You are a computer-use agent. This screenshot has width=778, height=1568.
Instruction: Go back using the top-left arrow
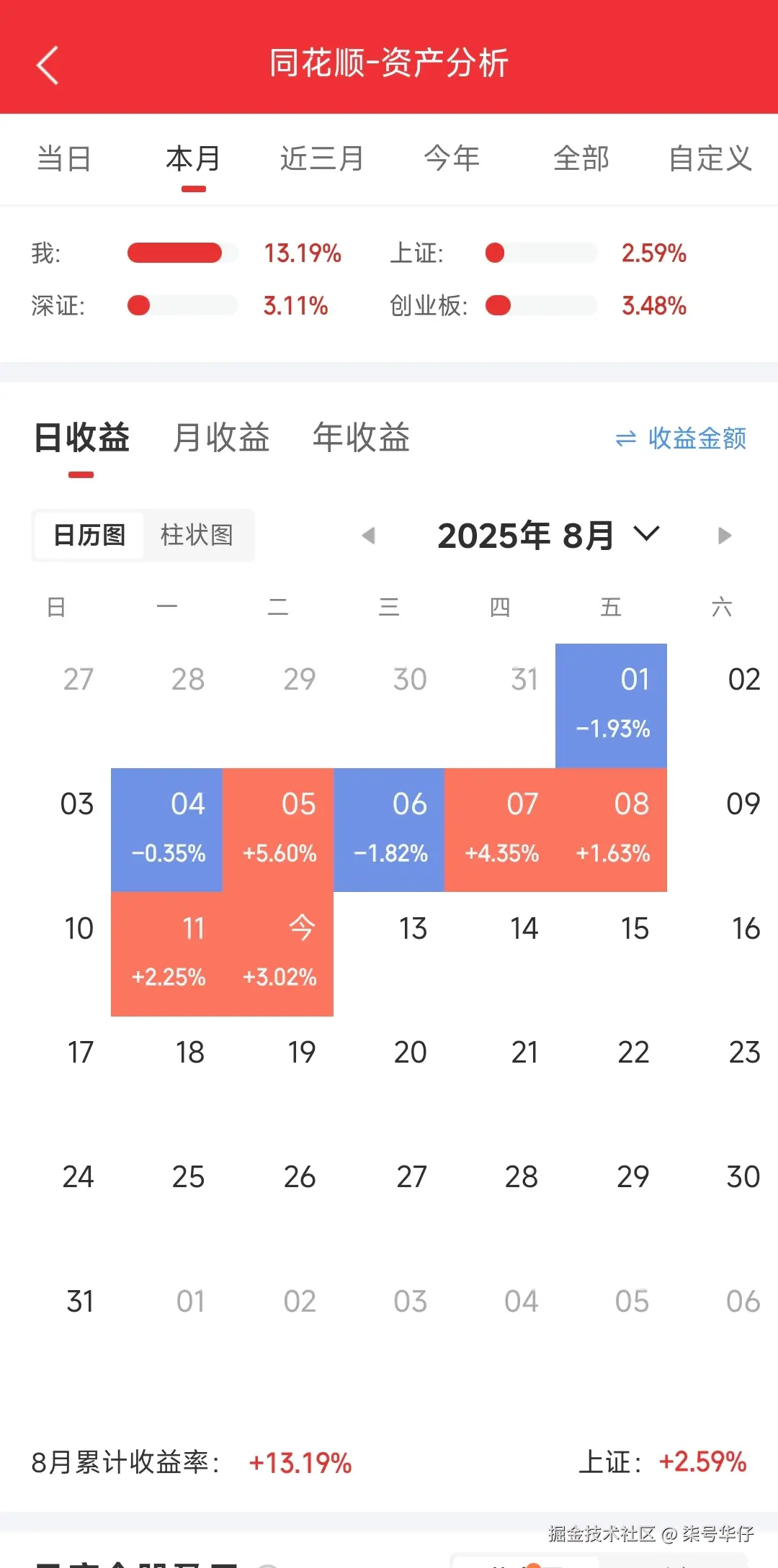48,66
